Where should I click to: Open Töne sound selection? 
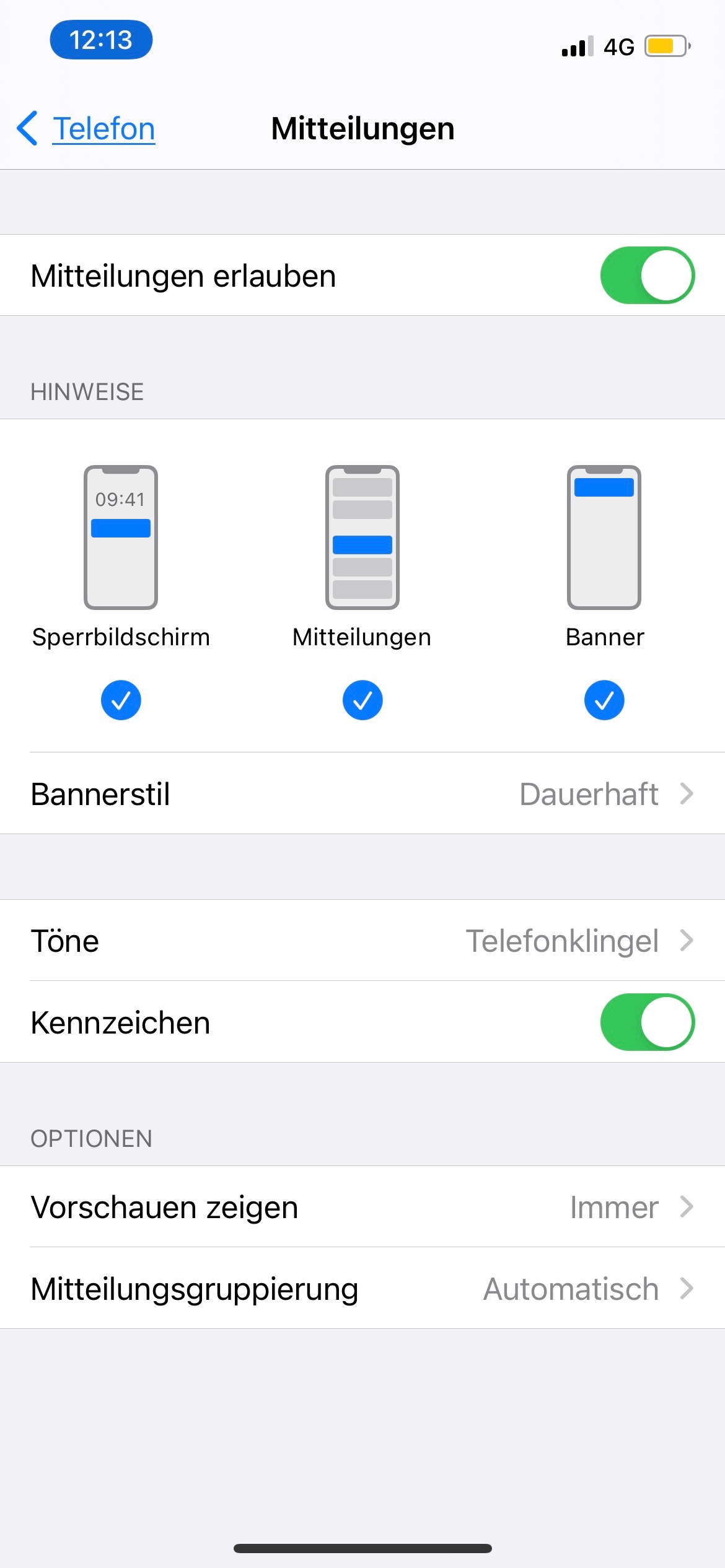[362, 941]
